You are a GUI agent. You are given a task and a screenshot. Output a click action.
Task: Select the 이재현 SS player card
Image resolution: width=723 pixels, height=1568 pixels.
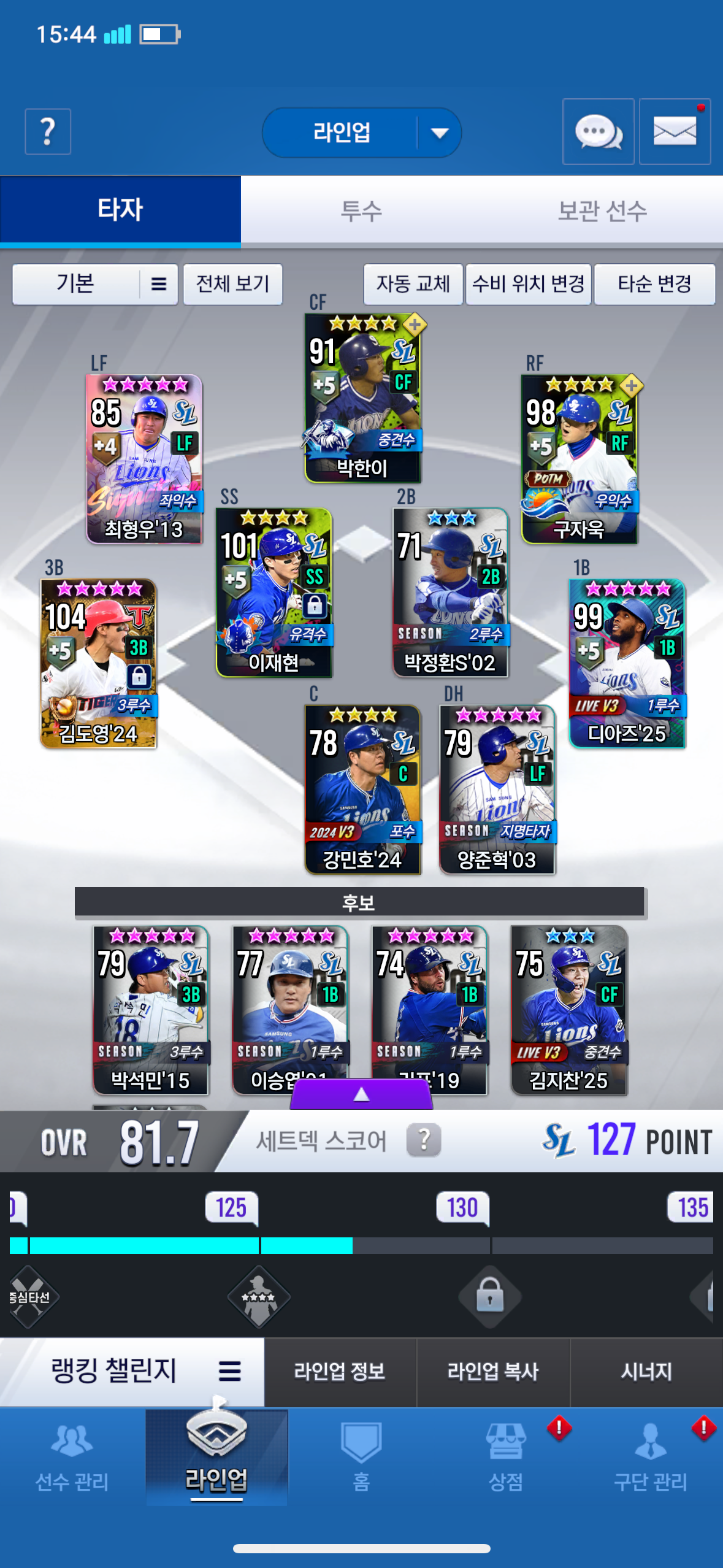coord(274,593)
